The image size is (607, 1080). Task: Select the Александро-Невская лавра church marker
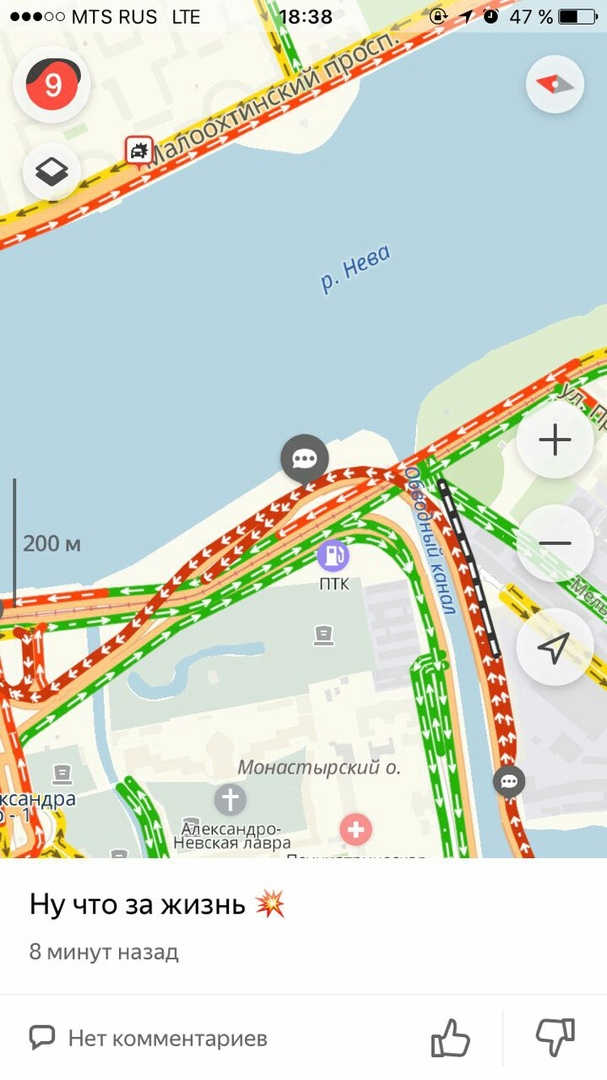[x=231, y=799]
